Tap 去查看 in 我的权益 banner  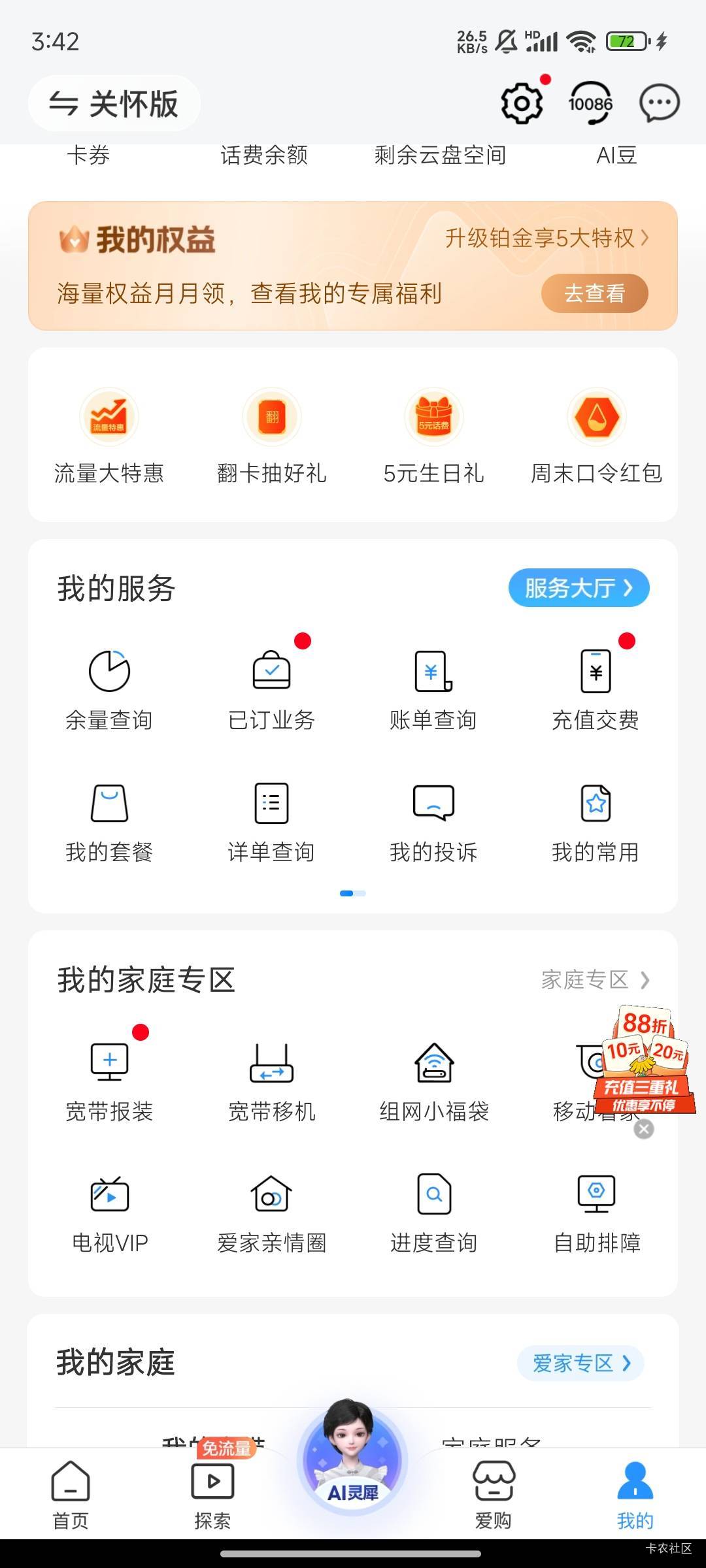pyautogui.click(x=594, y=293)
